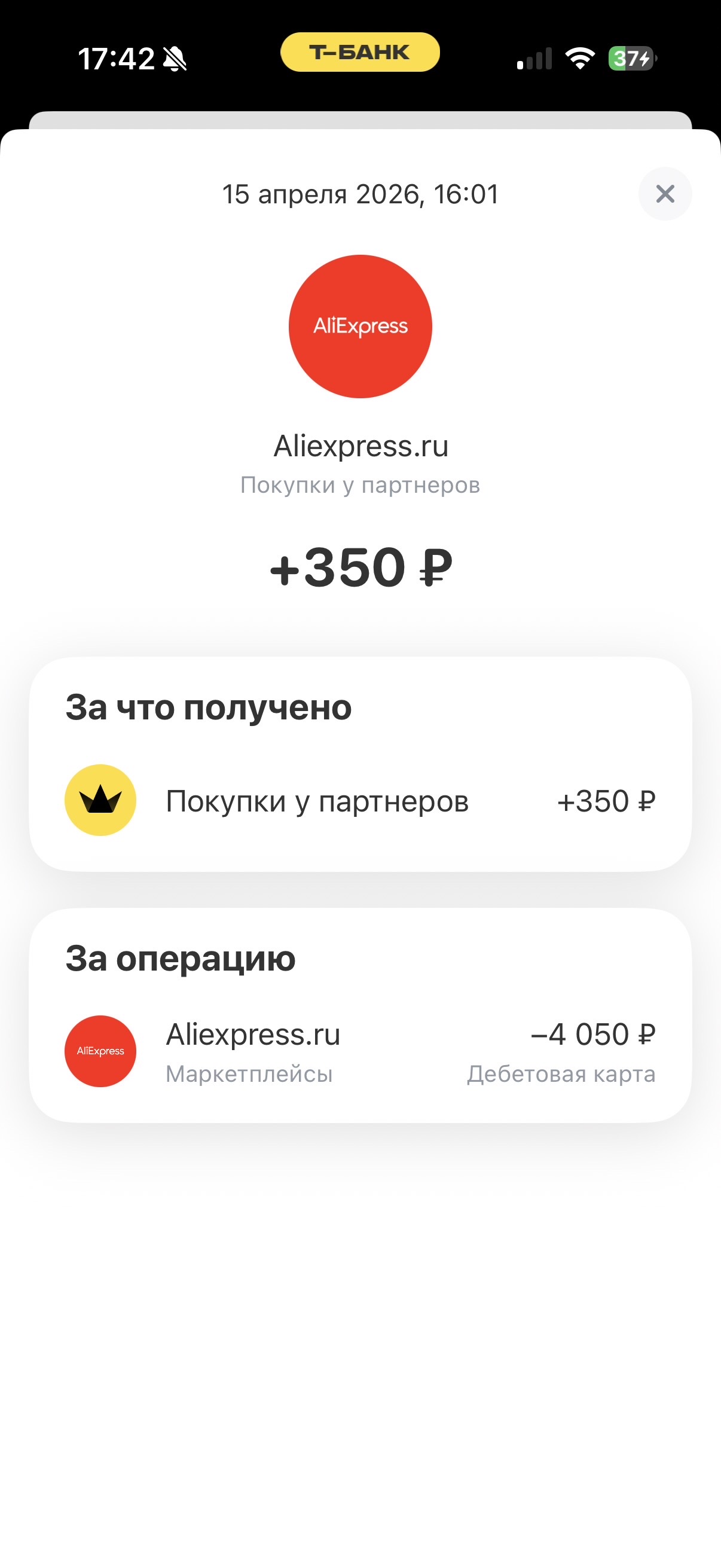This screenshot has width=721, height=1568.
Task: Tap the muted notifications bell icon
Action: tap(174, 58)
